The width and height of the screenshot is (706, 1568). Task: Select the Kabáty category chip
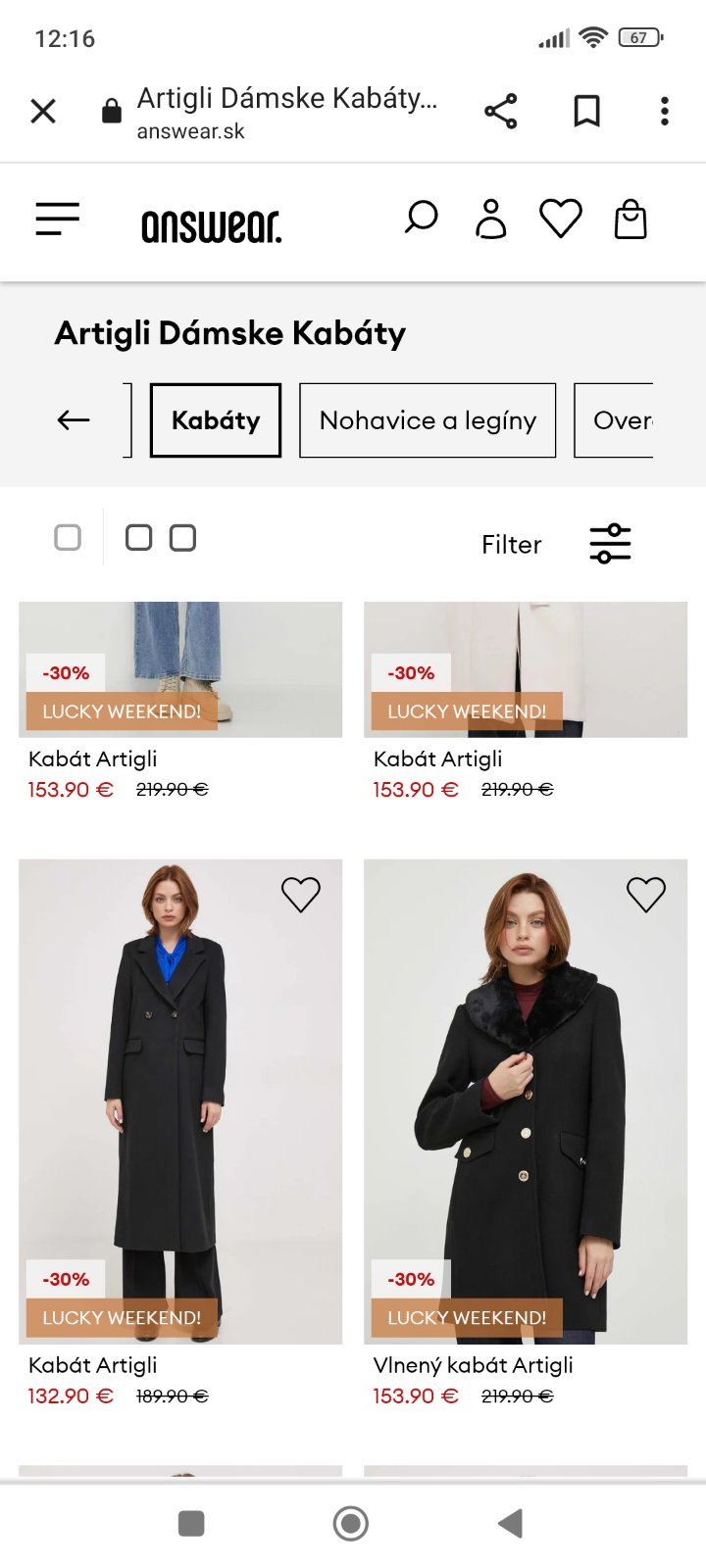216,420
